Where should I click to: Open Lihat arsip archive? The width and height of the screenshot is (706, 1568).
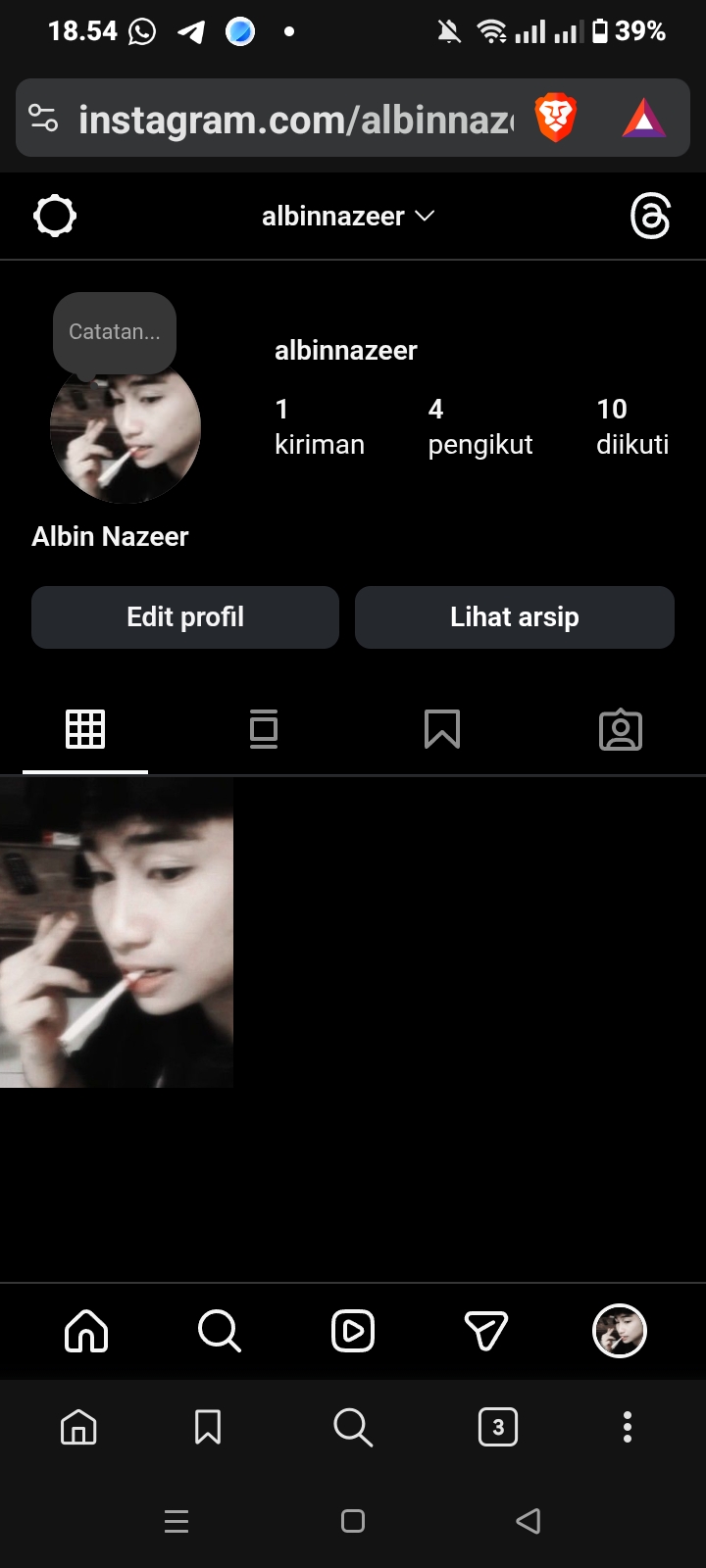point(515,617)
